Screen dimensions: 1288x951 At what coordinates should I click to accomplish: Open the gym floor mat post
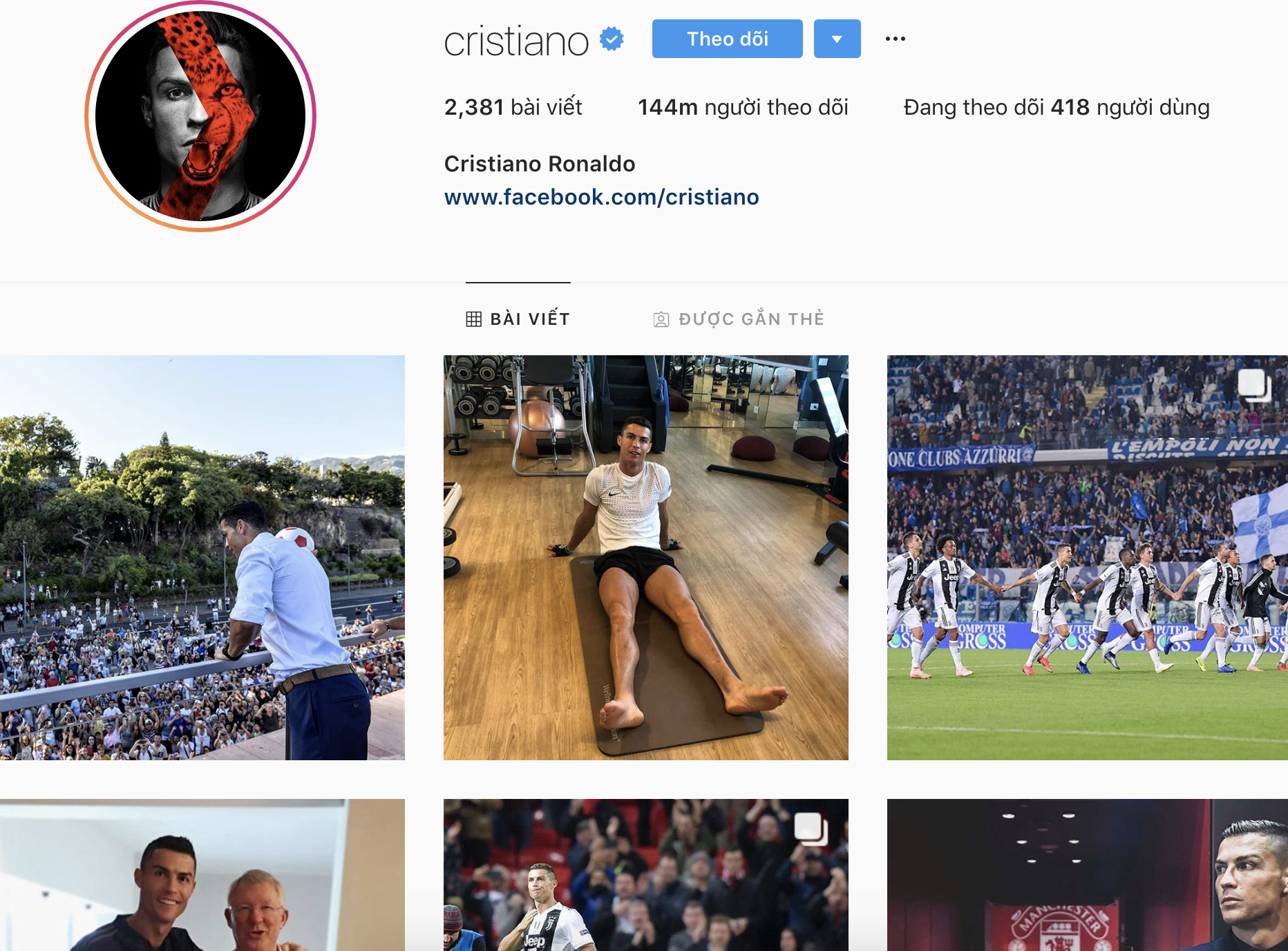point(645,557)
